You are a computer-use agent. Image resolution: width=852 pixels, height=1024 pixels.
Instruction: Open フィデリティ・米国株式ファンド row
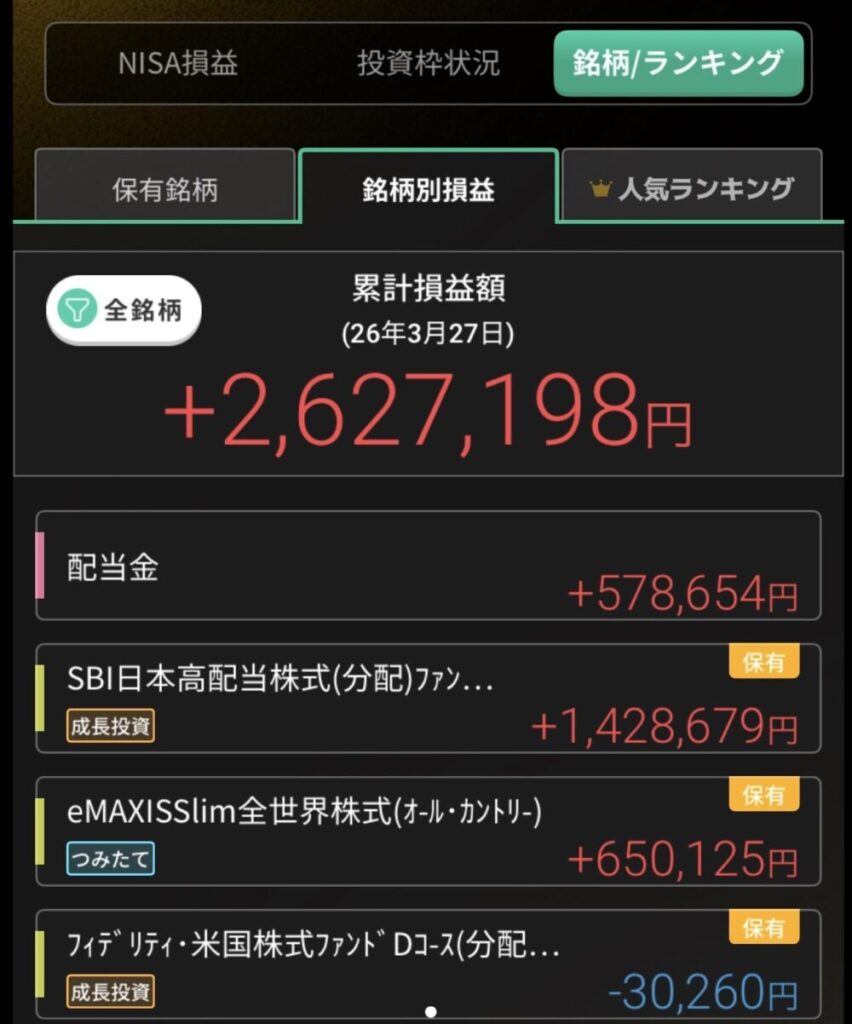(x=428, y=963)
